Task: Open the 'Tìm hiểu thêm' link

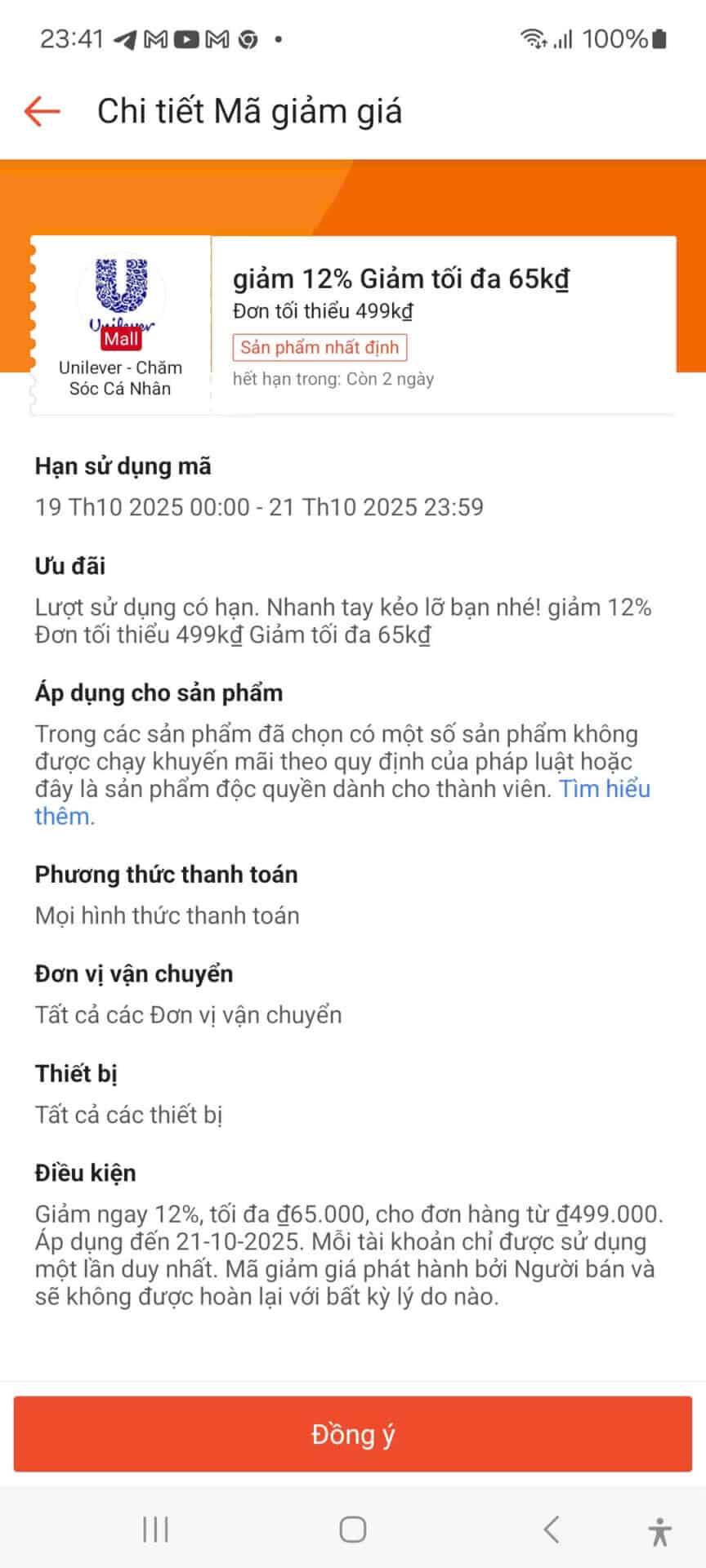Action: (604, 789)
